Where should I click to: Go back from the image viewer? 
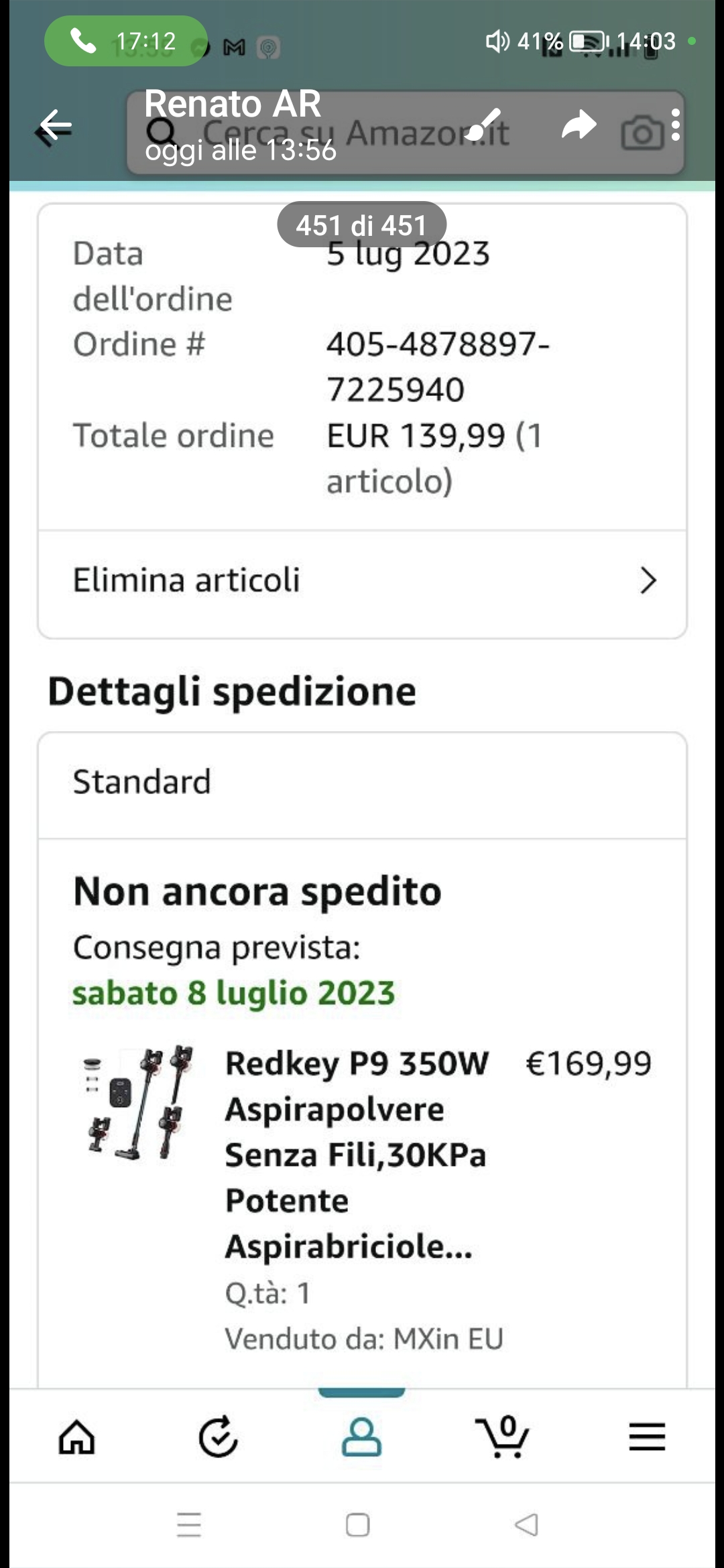pyautogui.click(x=55, y=125)
